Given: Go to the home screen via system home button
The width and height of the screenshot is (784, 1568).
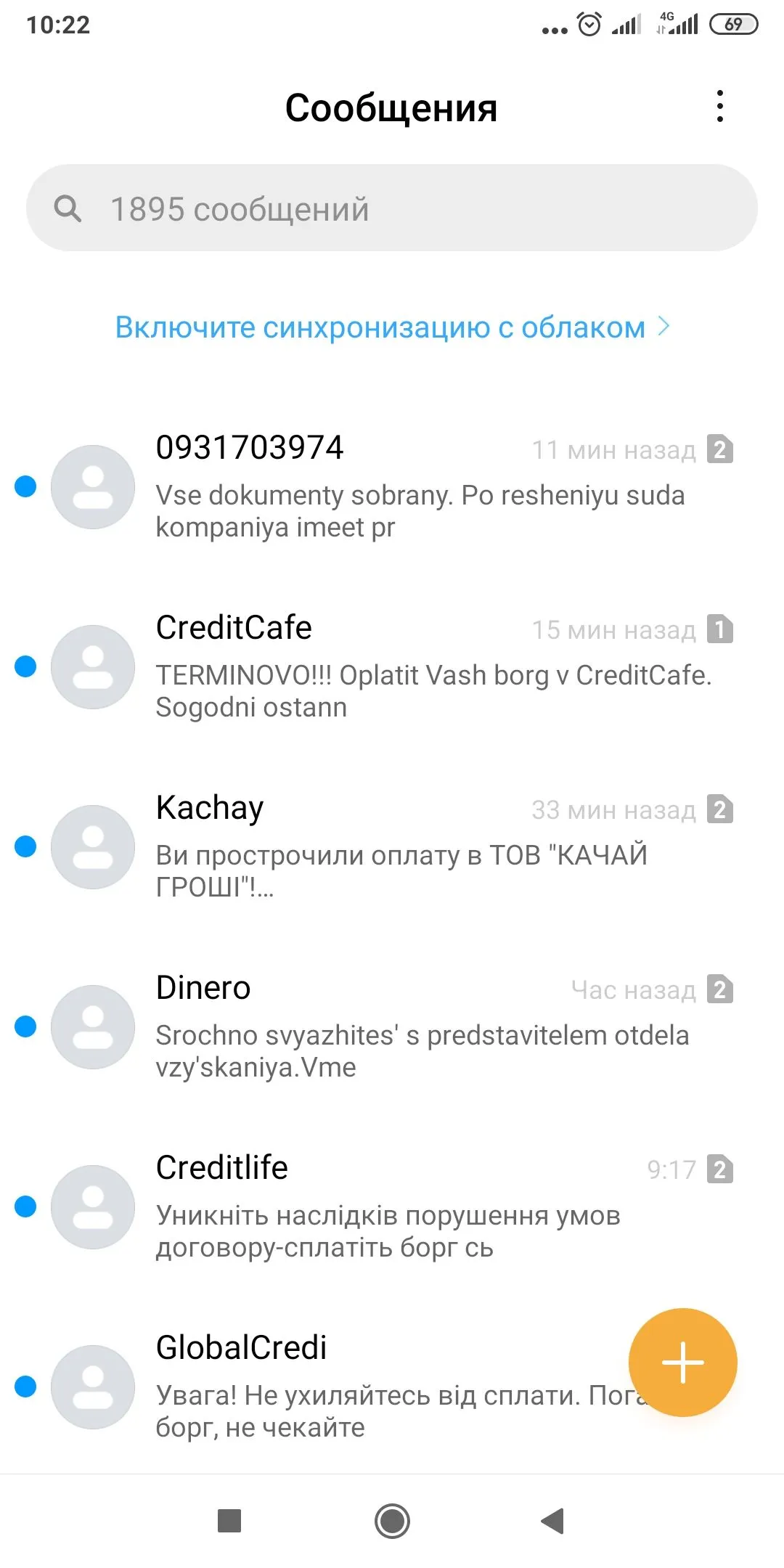Looking at the screenshot, I should tap(392, 1521).
